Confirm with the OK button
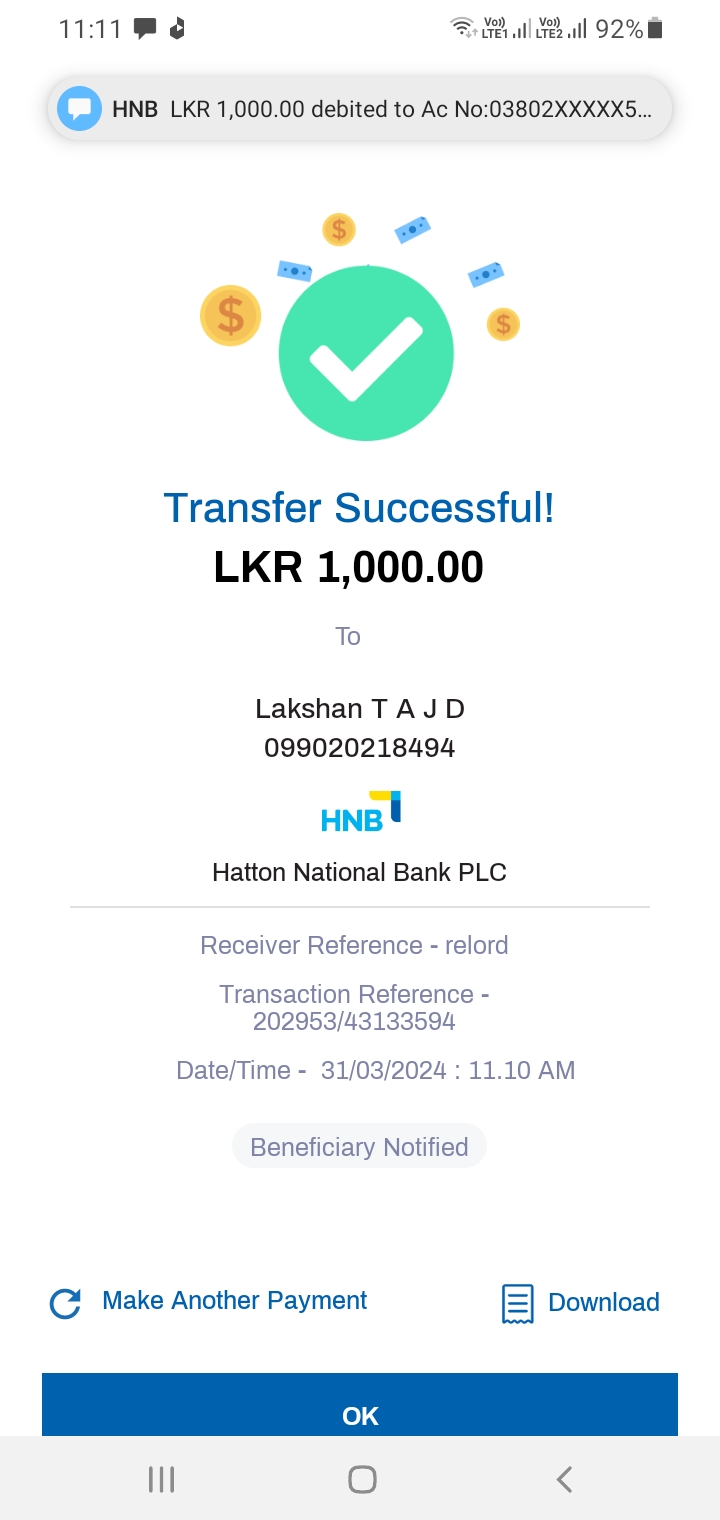This screenshot has width=720, height=1520. point(360,1412)
